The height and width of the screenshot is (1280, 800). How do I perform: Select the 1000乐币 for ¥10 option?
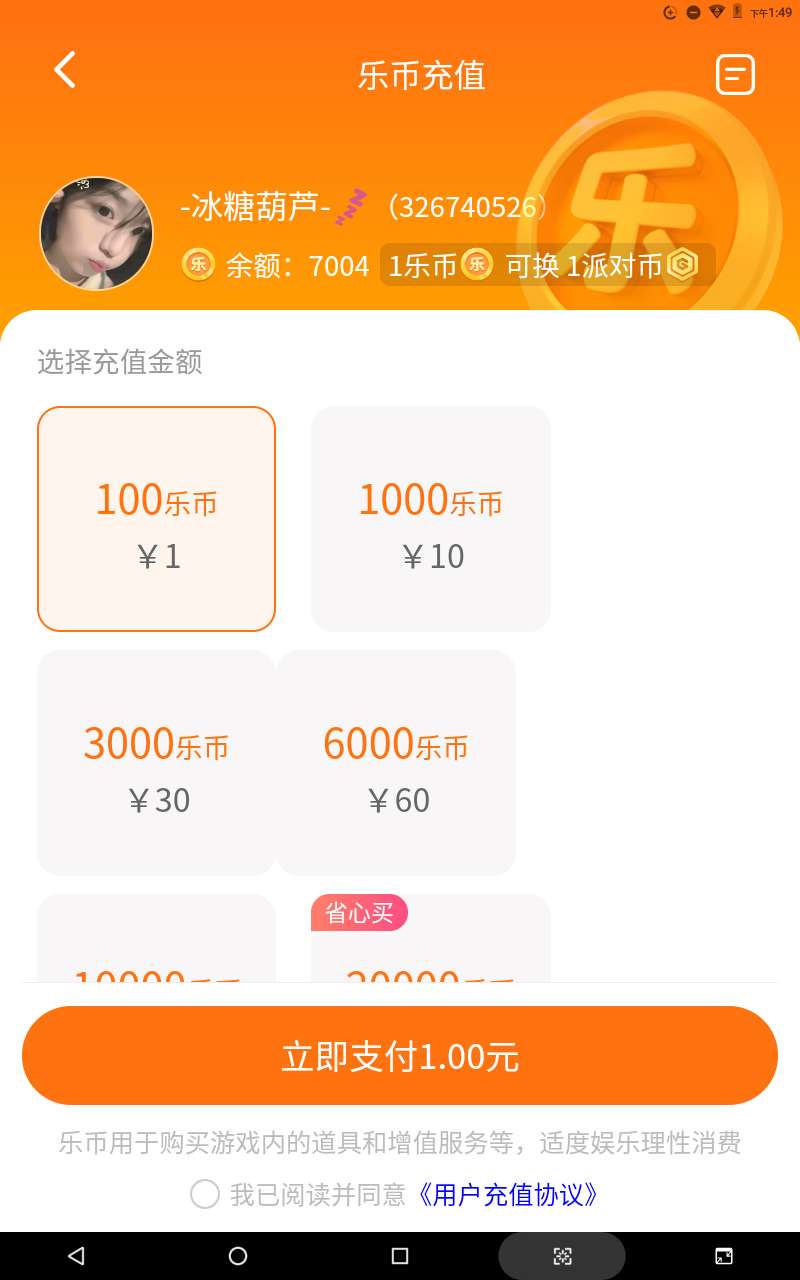tap(431, 519)
